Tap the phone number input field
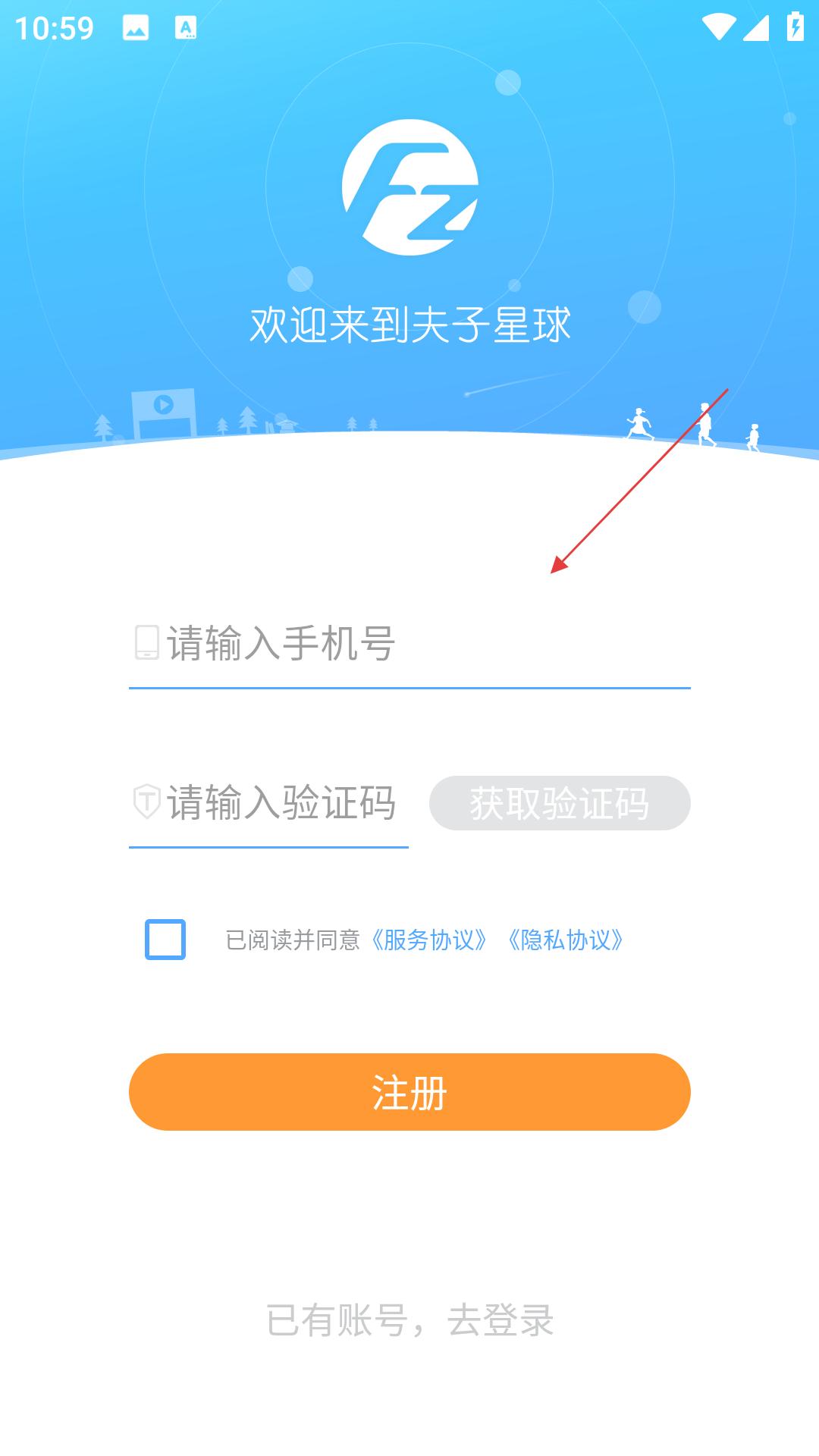 [409, 644]
